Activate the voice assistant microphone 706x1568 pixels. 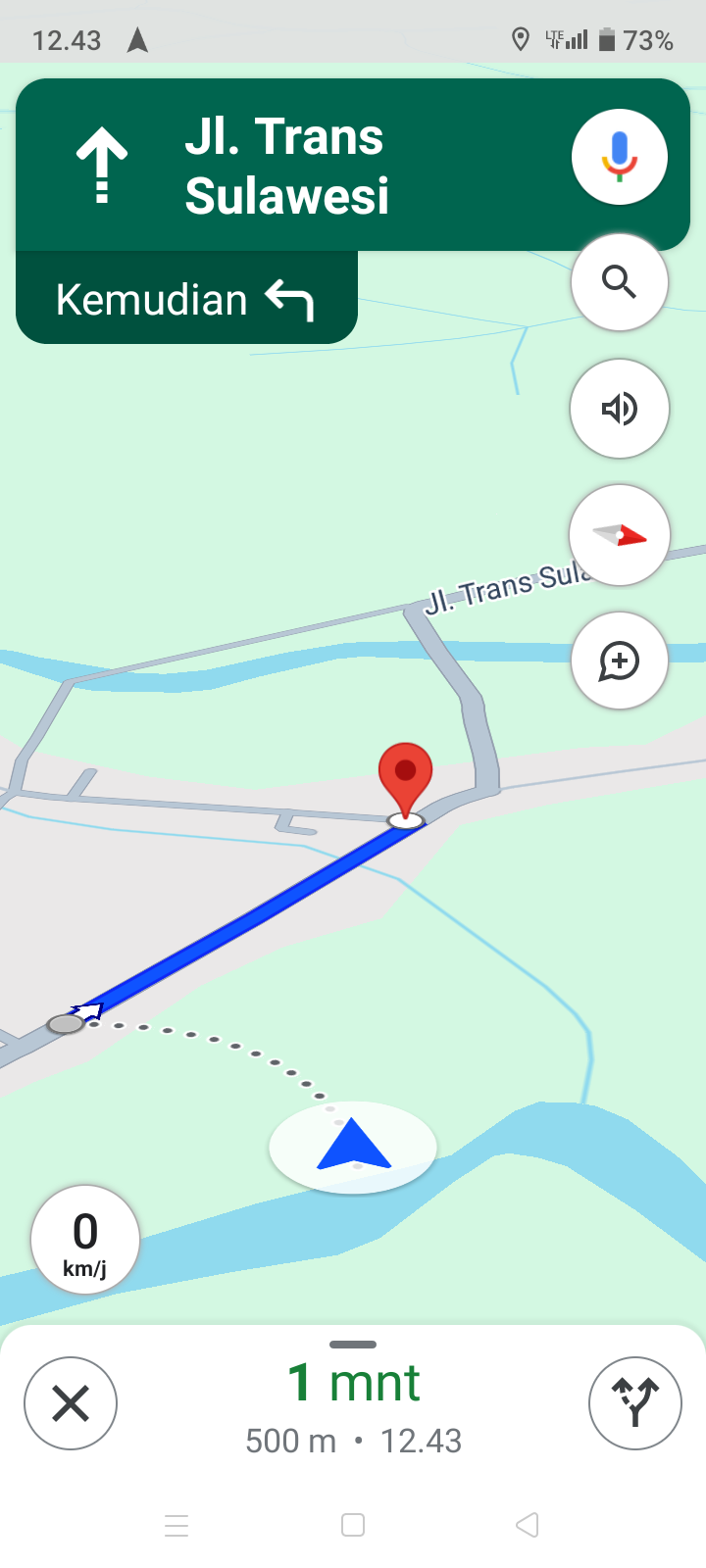click(x=620, y=157)
